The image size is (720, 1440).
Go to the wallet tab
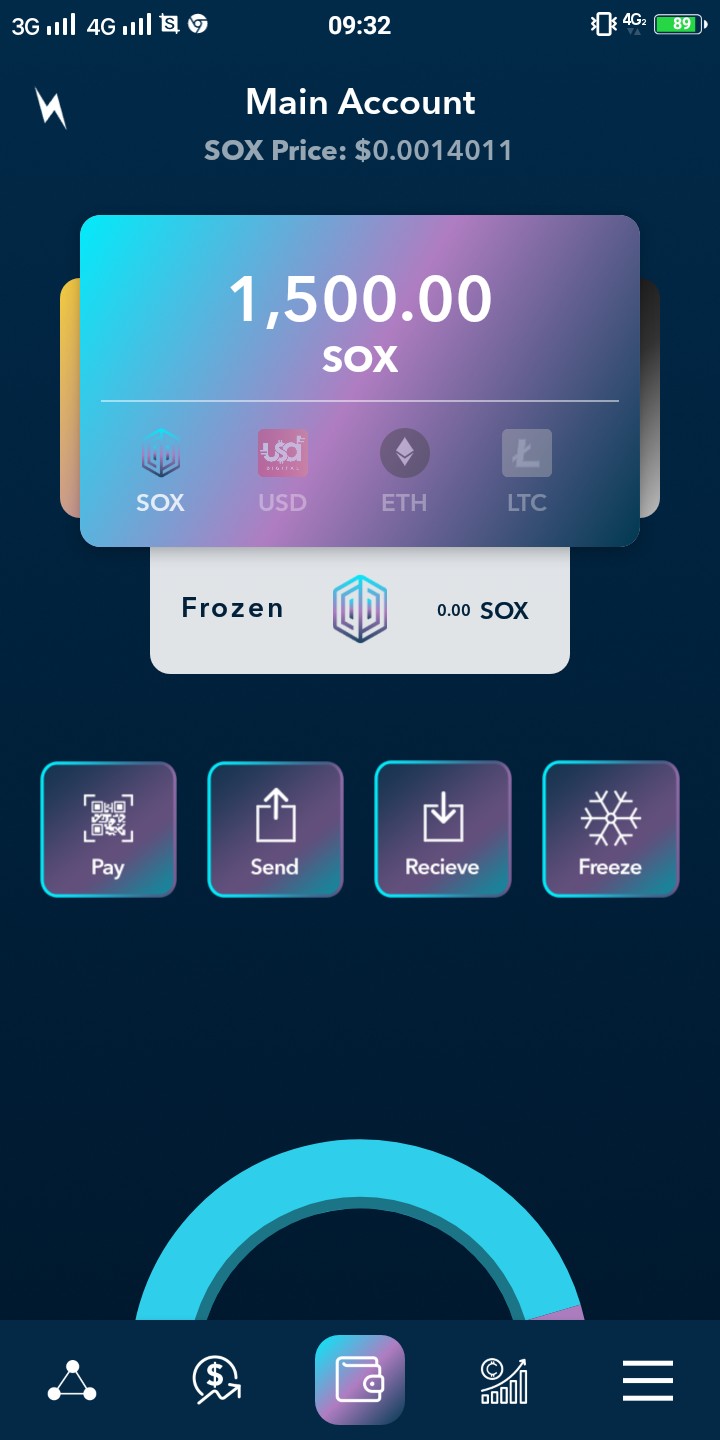360,1380
